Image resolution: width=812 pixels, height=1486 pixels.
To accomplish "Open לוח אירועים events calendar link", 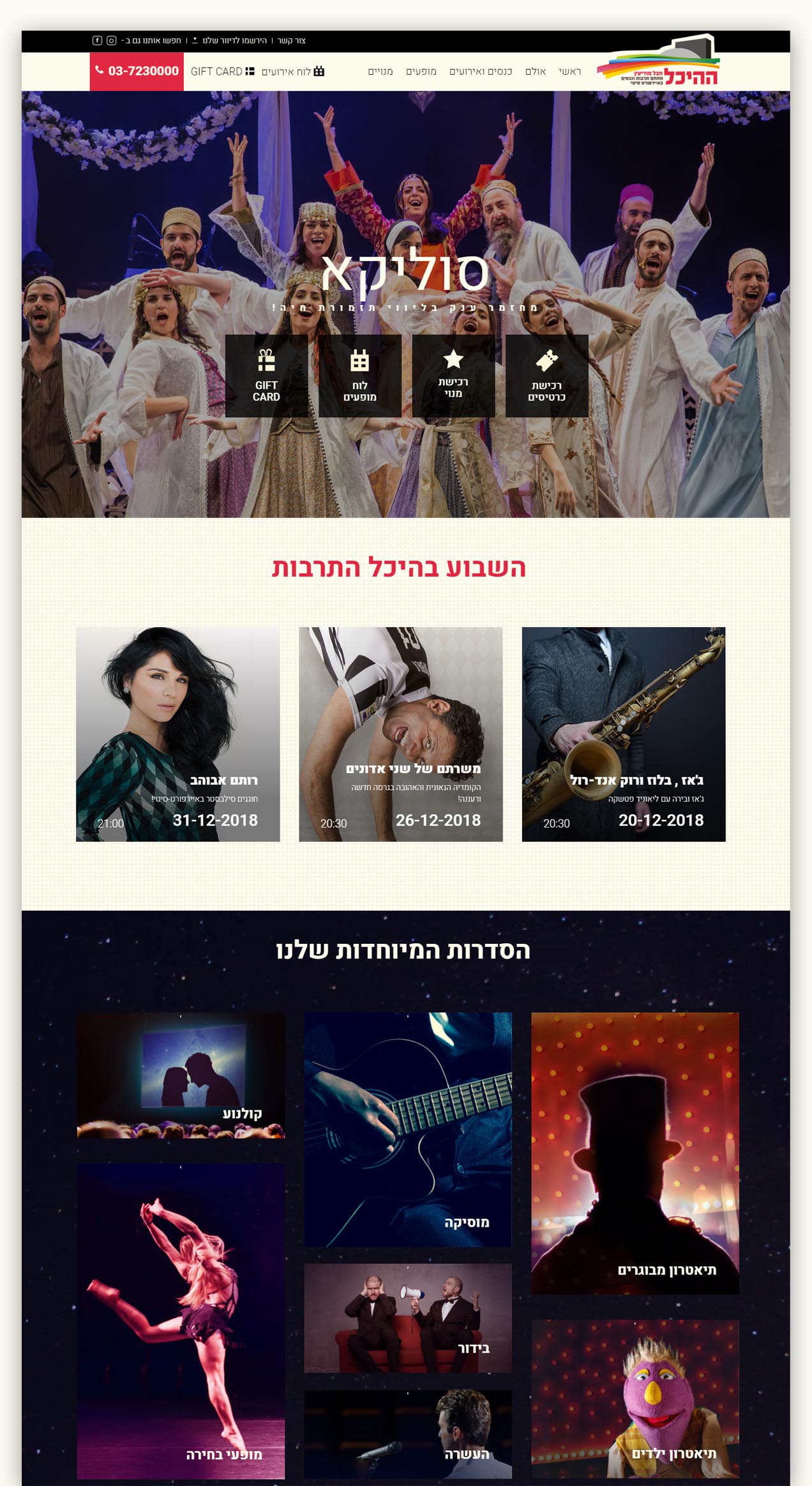I will 293,72.
